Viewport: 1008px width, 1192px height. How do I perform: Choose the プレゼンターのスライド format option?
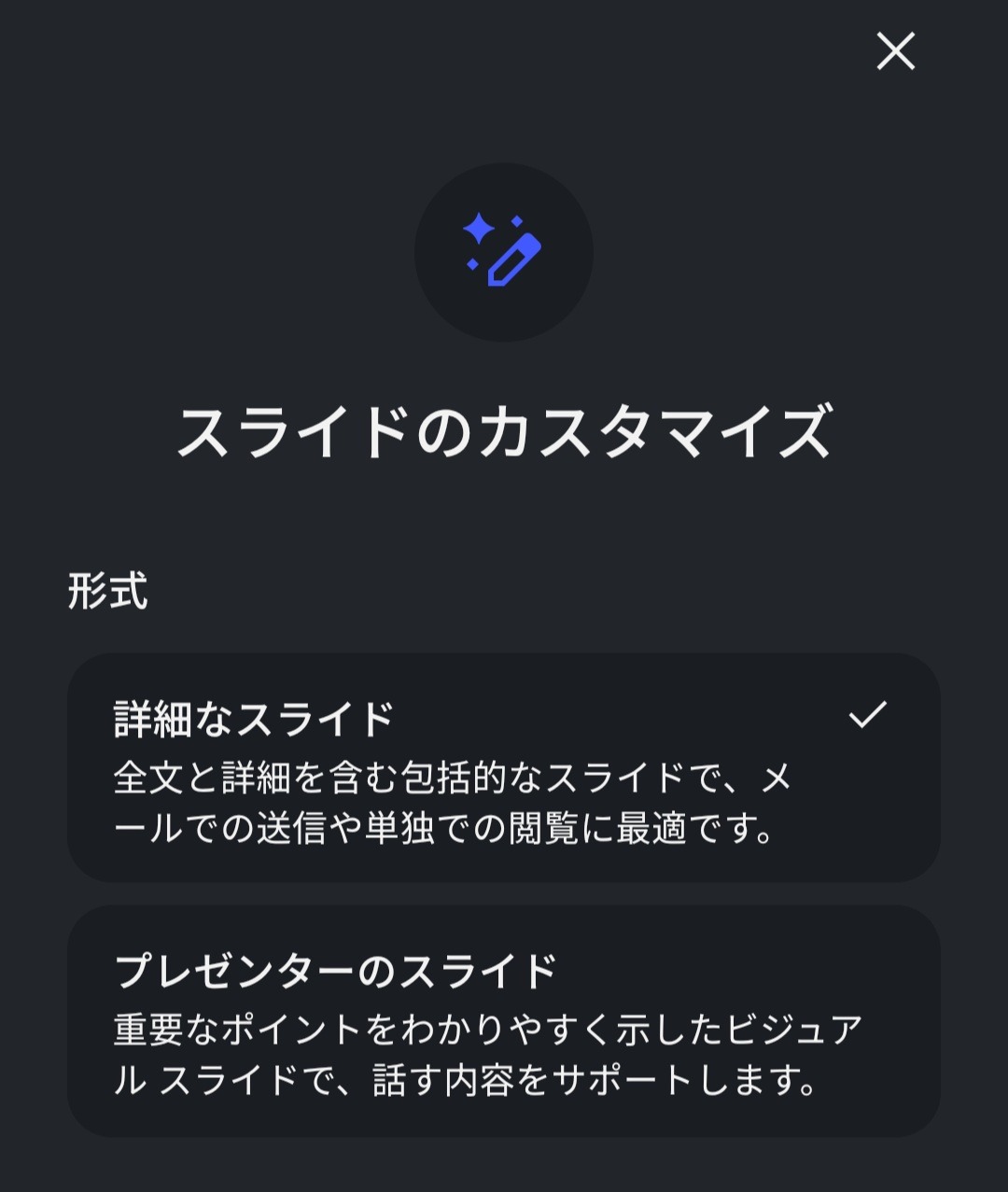(x=503, y=1021)
